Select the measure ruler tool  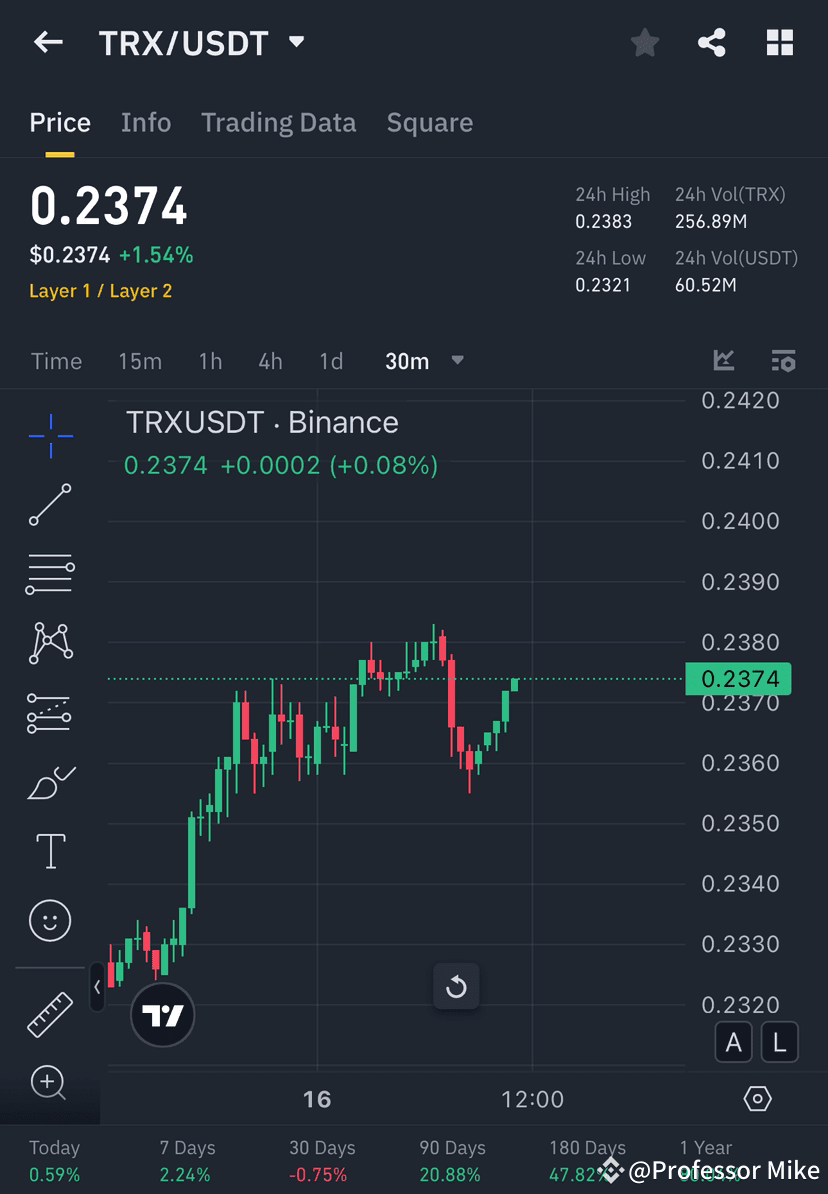(50, 1013)
